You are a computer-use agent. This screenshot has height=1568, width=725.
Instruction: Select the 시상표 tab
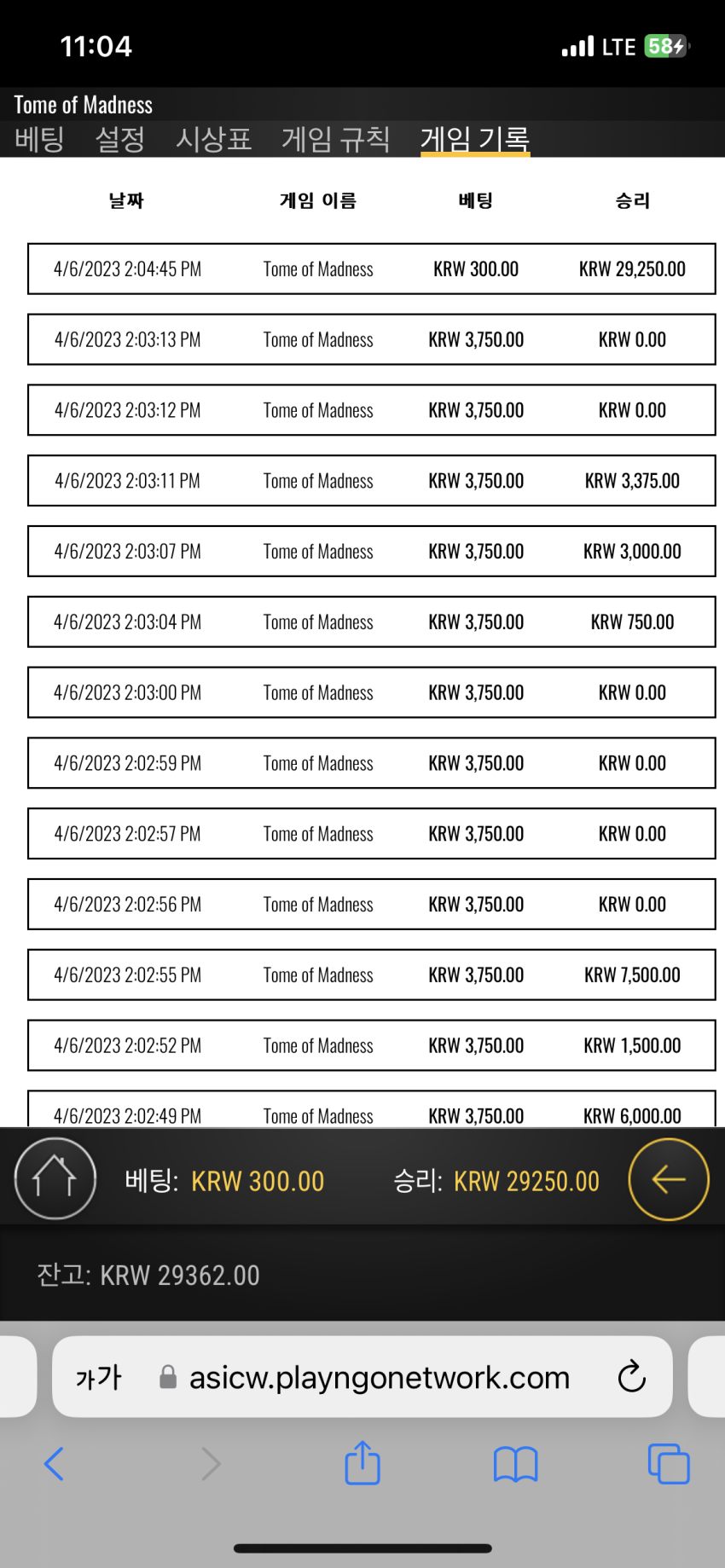tap(213, 139)
